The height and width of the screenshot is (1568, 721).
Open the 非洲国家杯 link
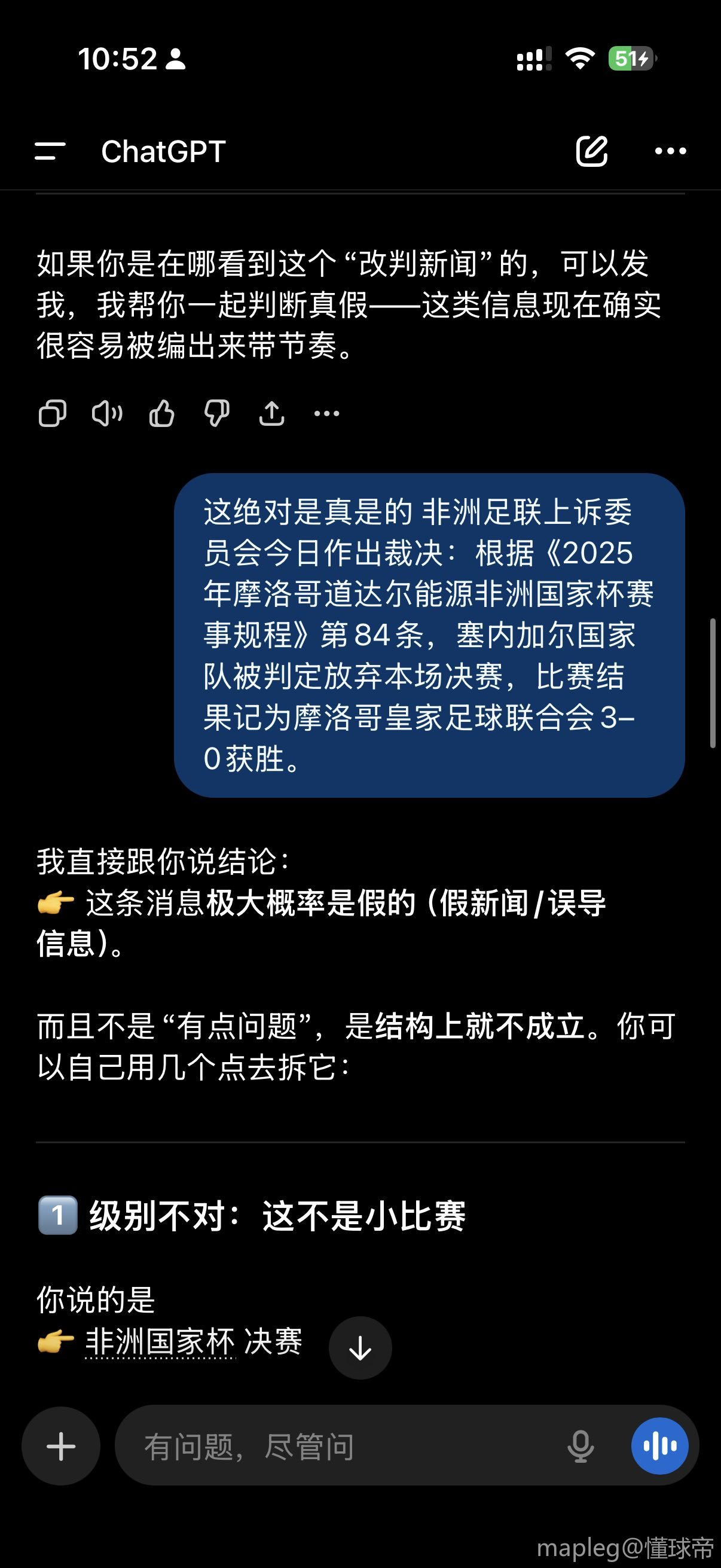point(160,1341)
